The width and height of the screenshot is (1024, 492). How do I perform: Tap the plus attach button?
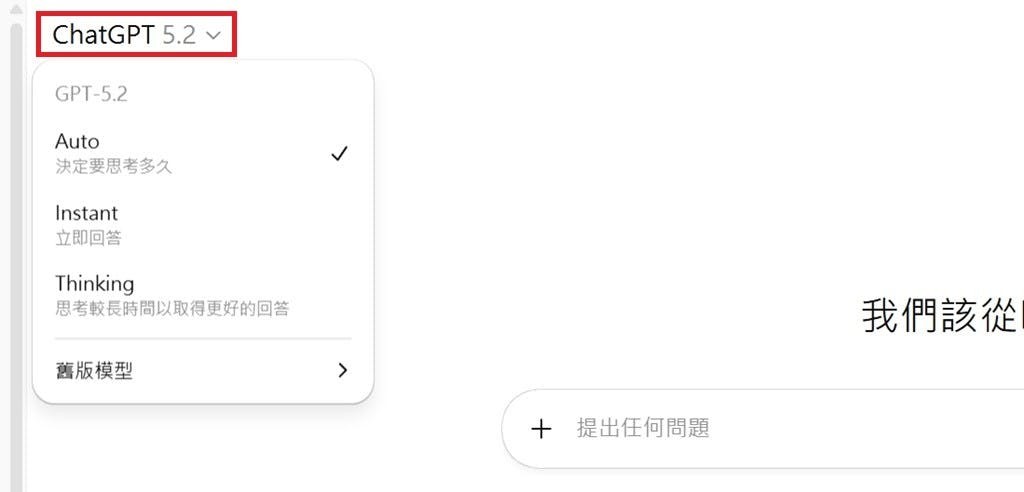pyautogui.click(x=541, y=430)
